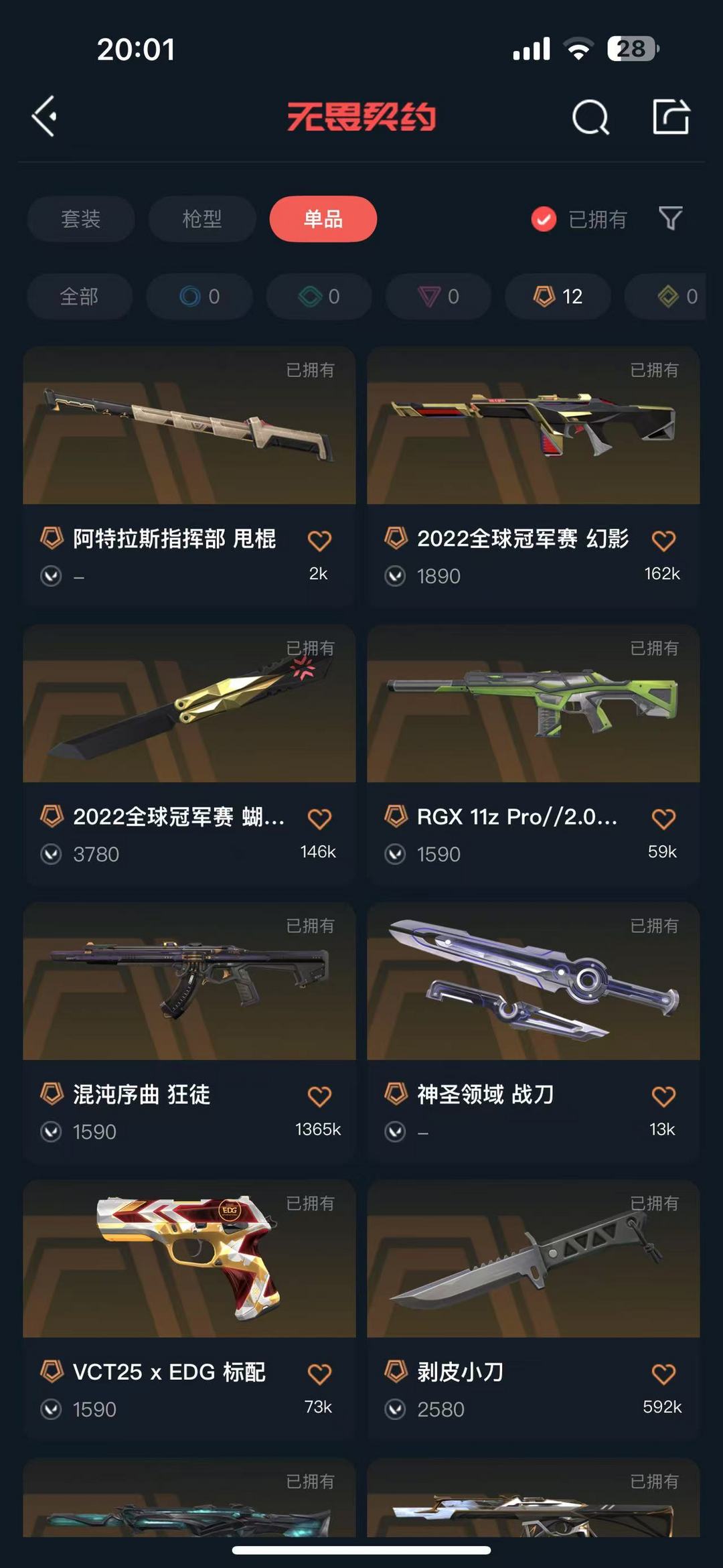Switch to the 枪型 tab
Viewport: 723px width, 1568px height.
(202, 219)
